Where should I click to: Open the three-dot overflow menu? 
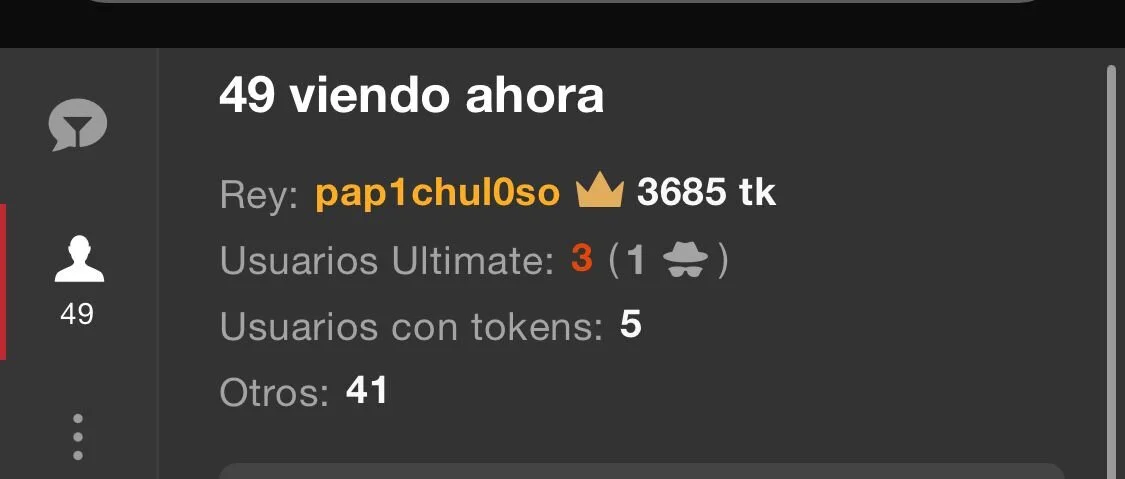click(x=78, y=438)
